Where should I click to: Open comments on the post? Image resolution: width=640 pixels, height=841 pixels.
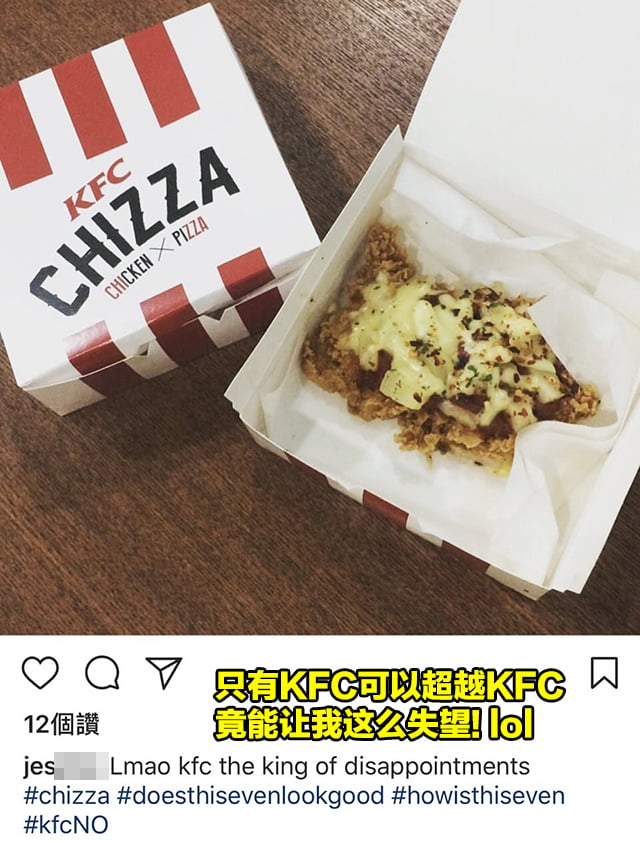(x=101, y=673)
